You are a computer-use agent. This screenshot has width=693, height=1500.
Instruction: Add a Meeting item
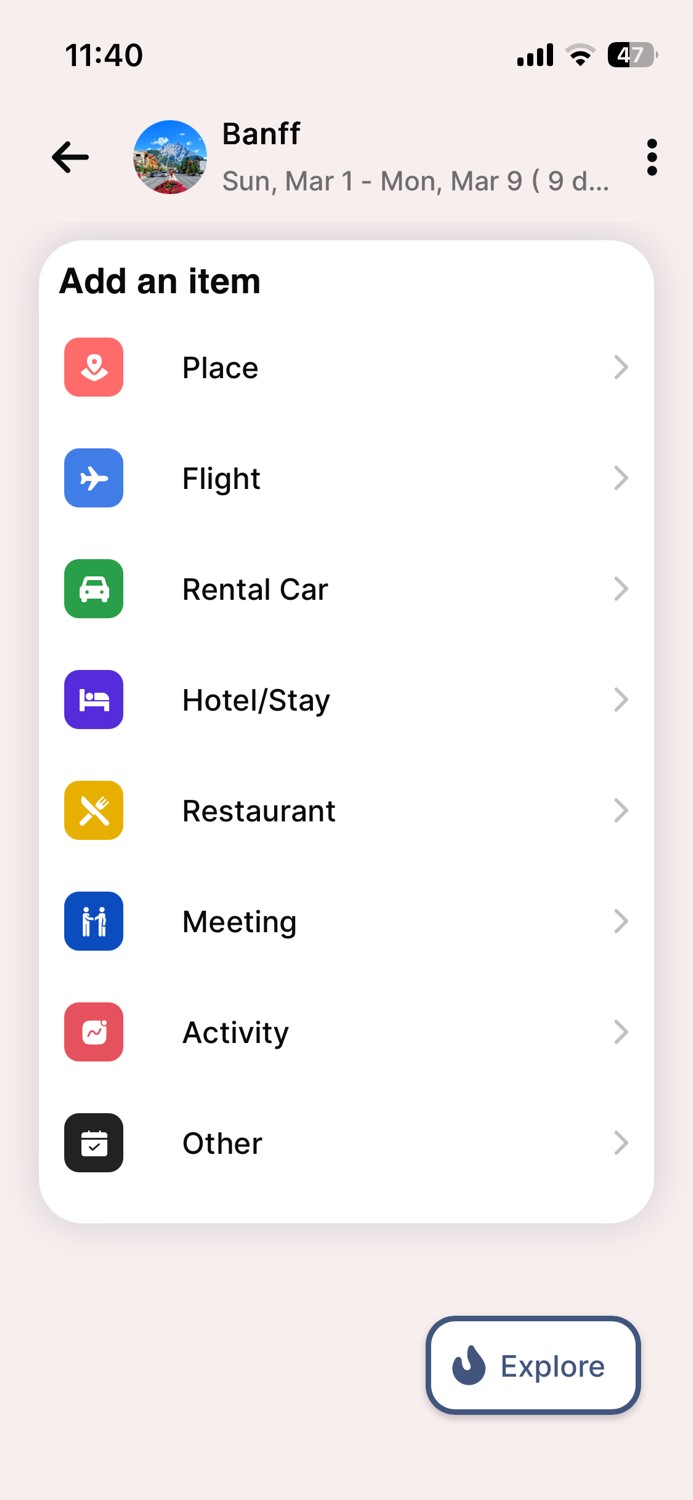pyautogui.click(x=346, y=922)
